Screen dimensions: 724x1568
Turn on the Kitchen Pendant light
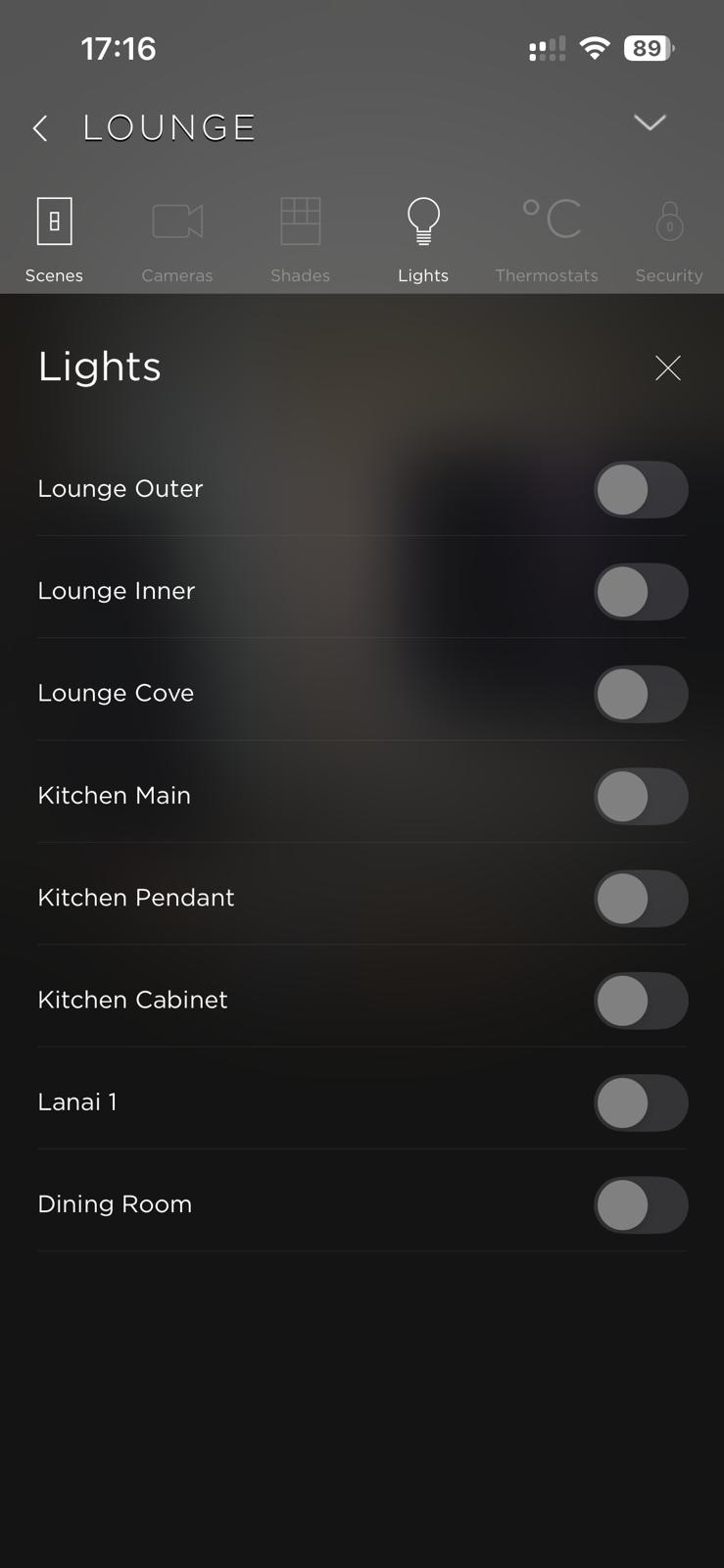(641, 899)
